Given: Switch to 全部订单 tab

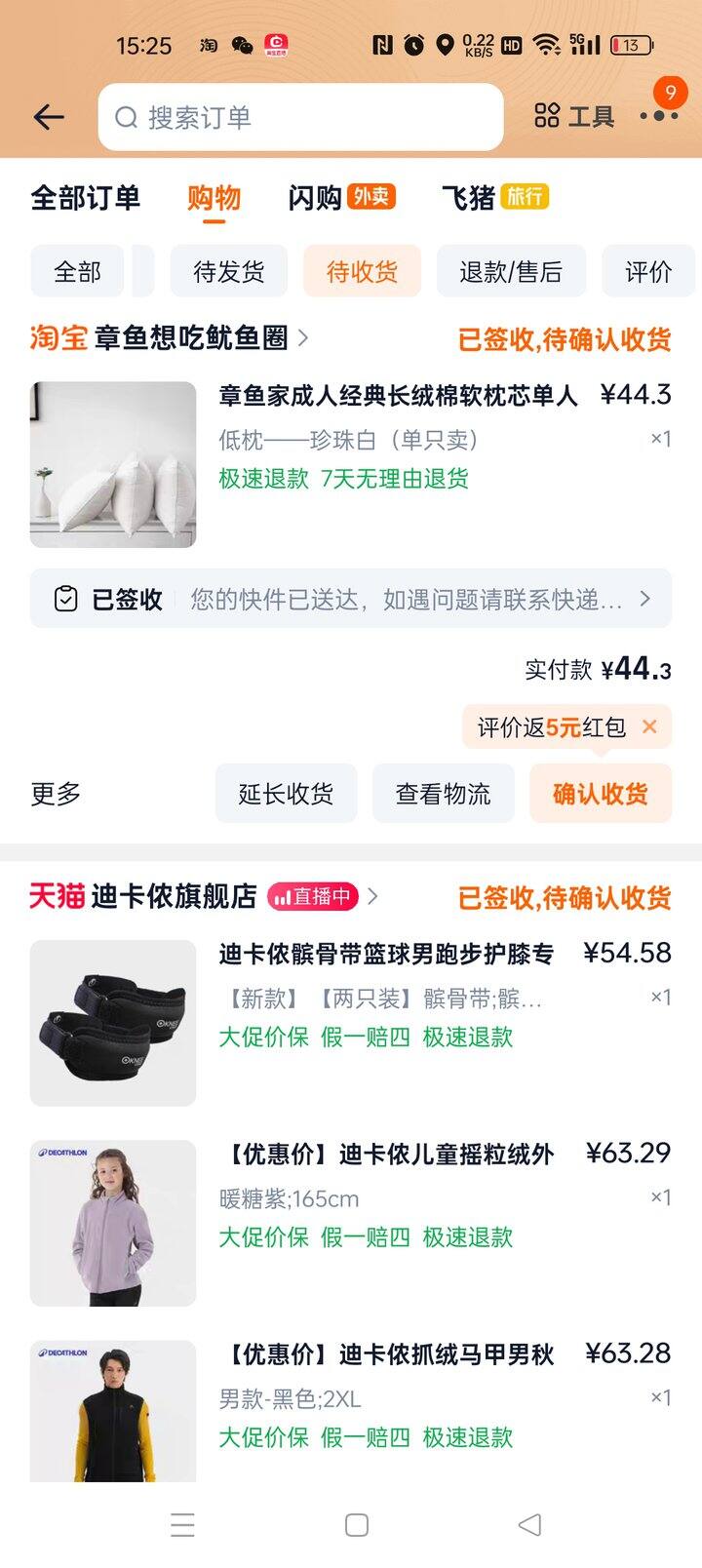Looking at the screenshot, I should click(x=86, y=198).
